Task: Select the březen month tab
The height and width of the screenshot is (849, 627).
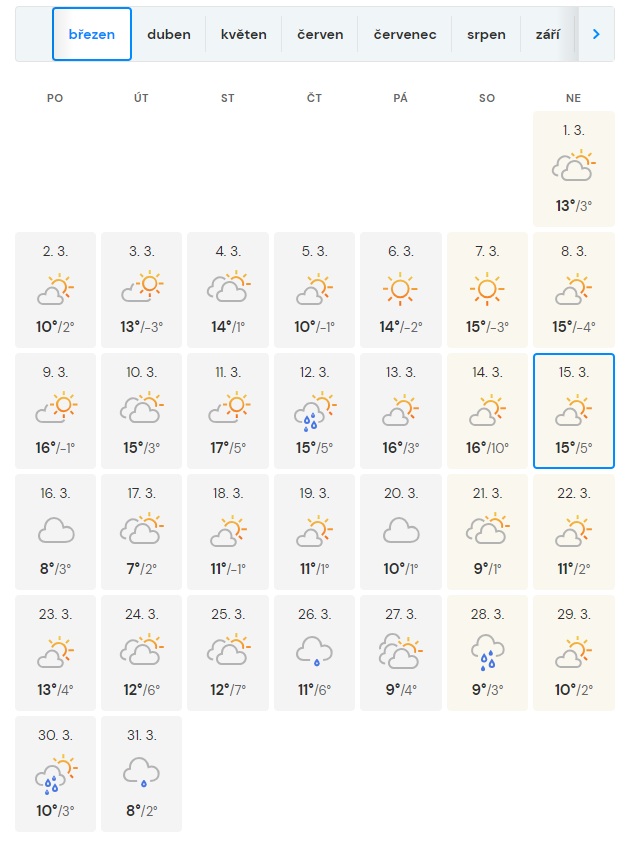Action: [x=91, y=34]
